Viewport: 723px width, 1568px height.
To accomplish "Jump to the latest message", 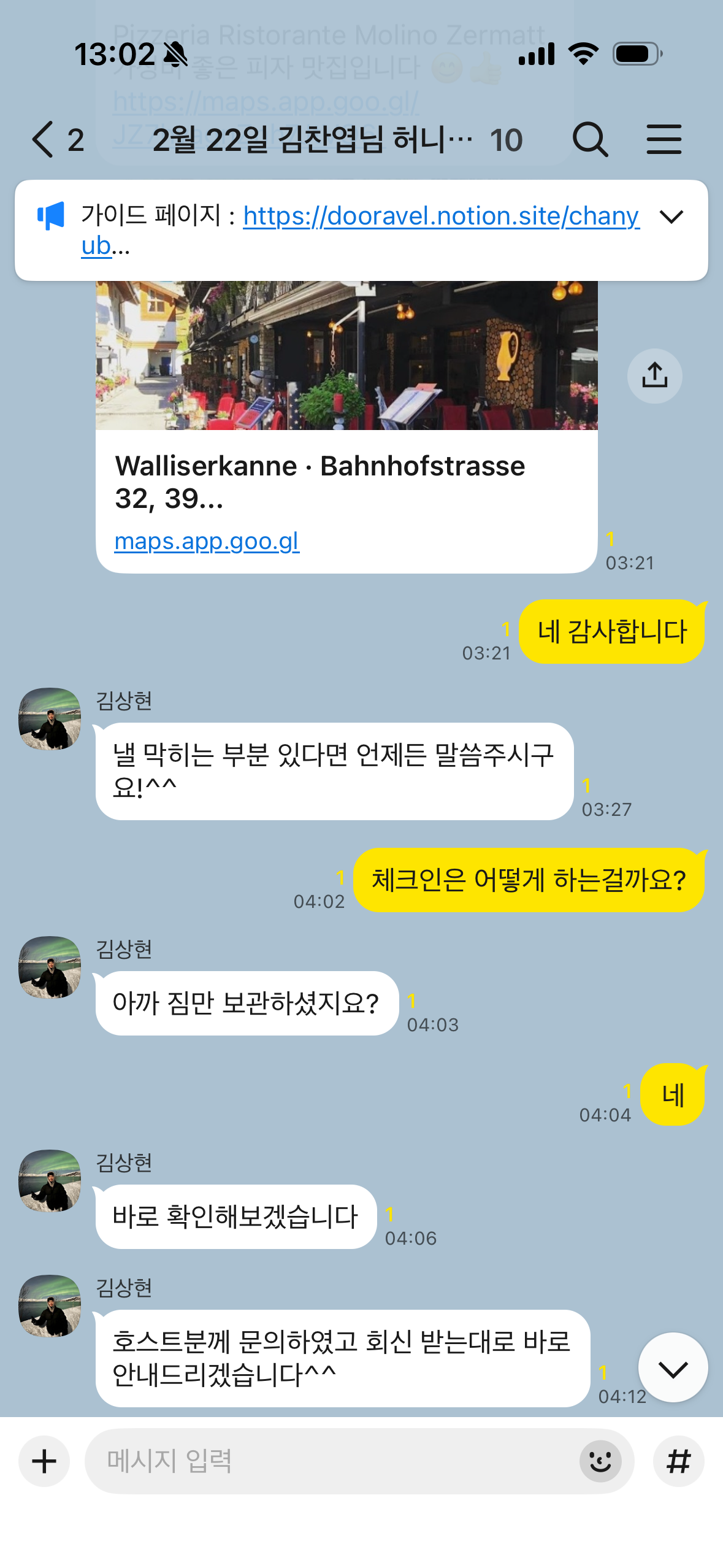I will [673, 1368].
